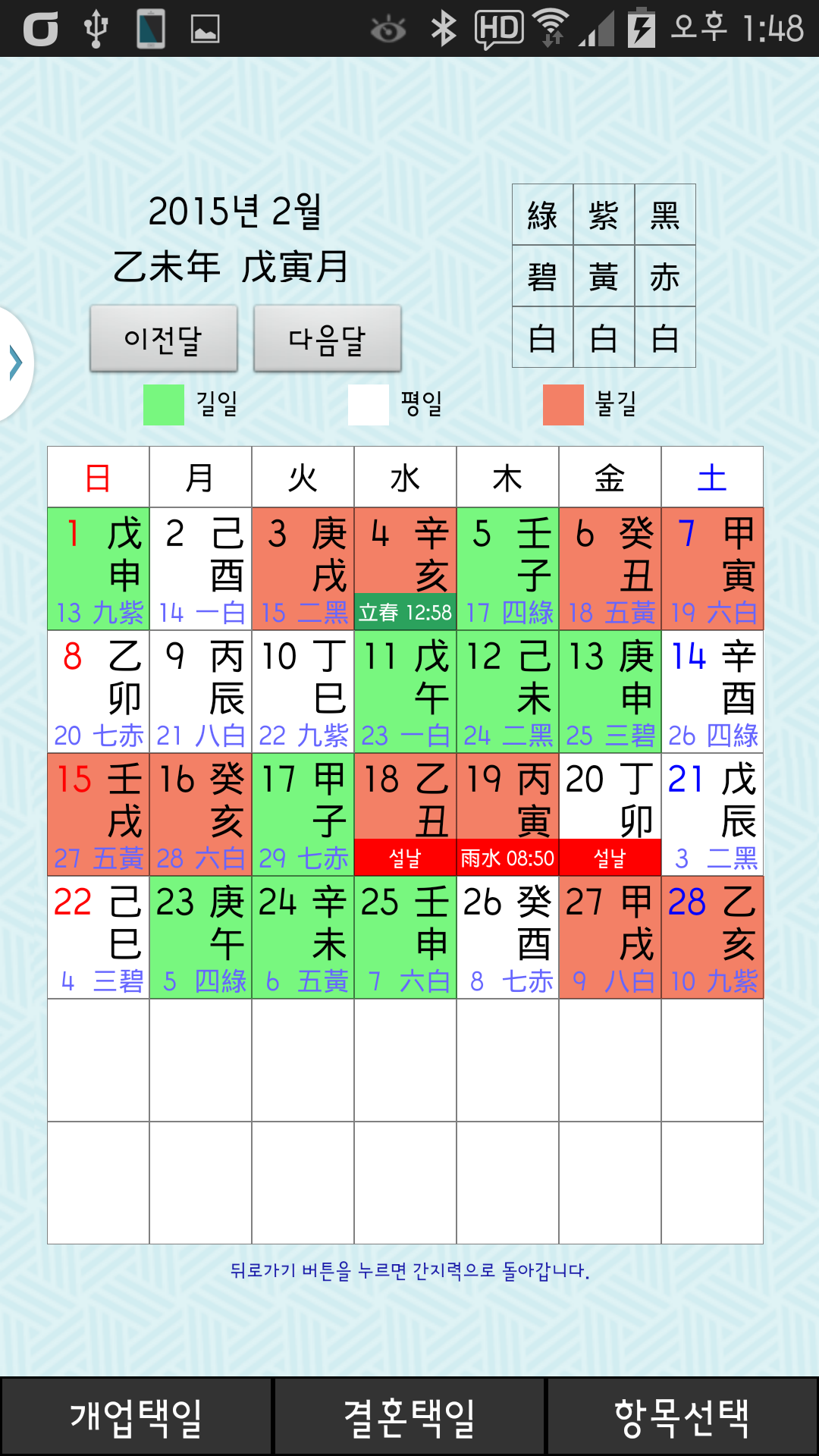Image resolution: width=819 pixels, height=1456 pixels.
Task: Select February 27 甲戌 day
Action: pos(610,937)
